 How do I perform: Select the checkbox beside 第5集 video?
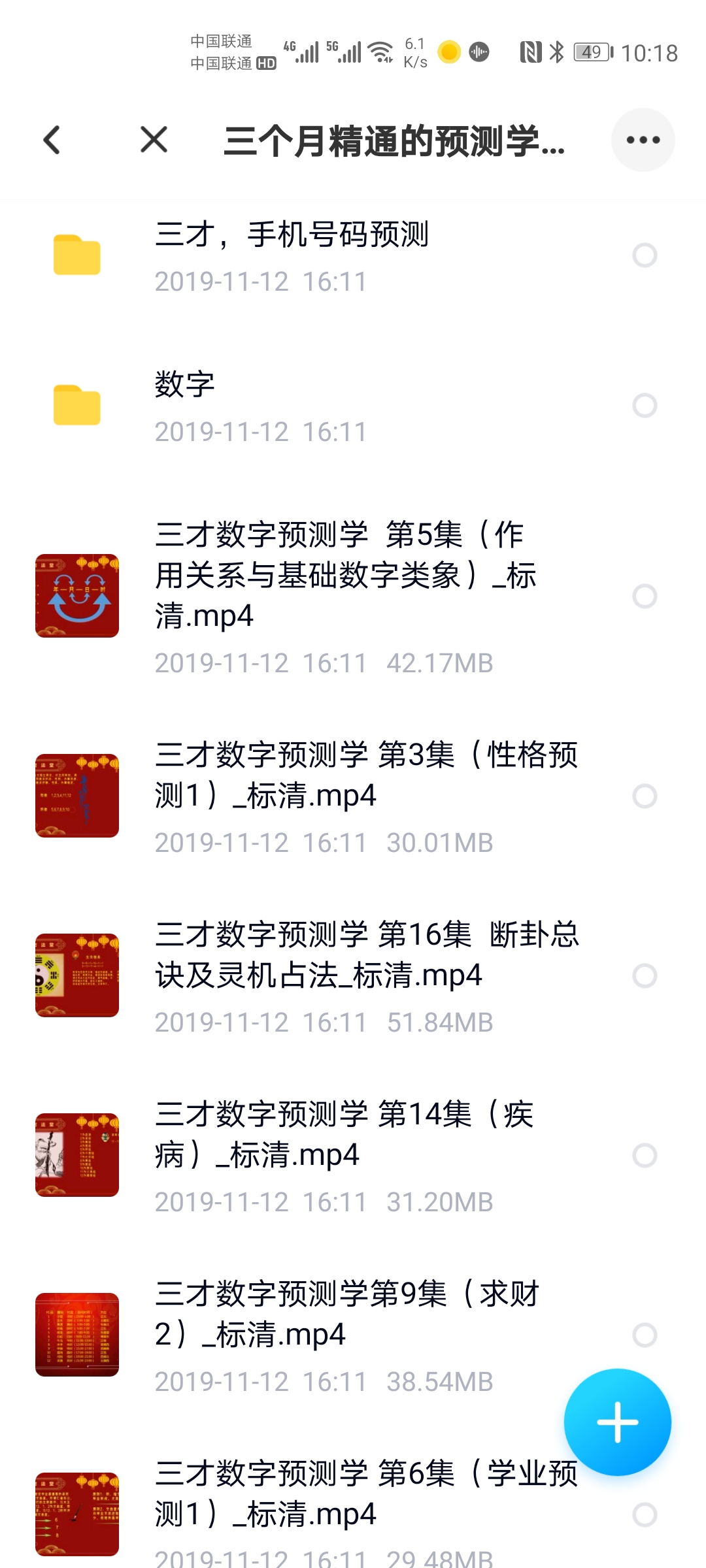coord(645,595)
